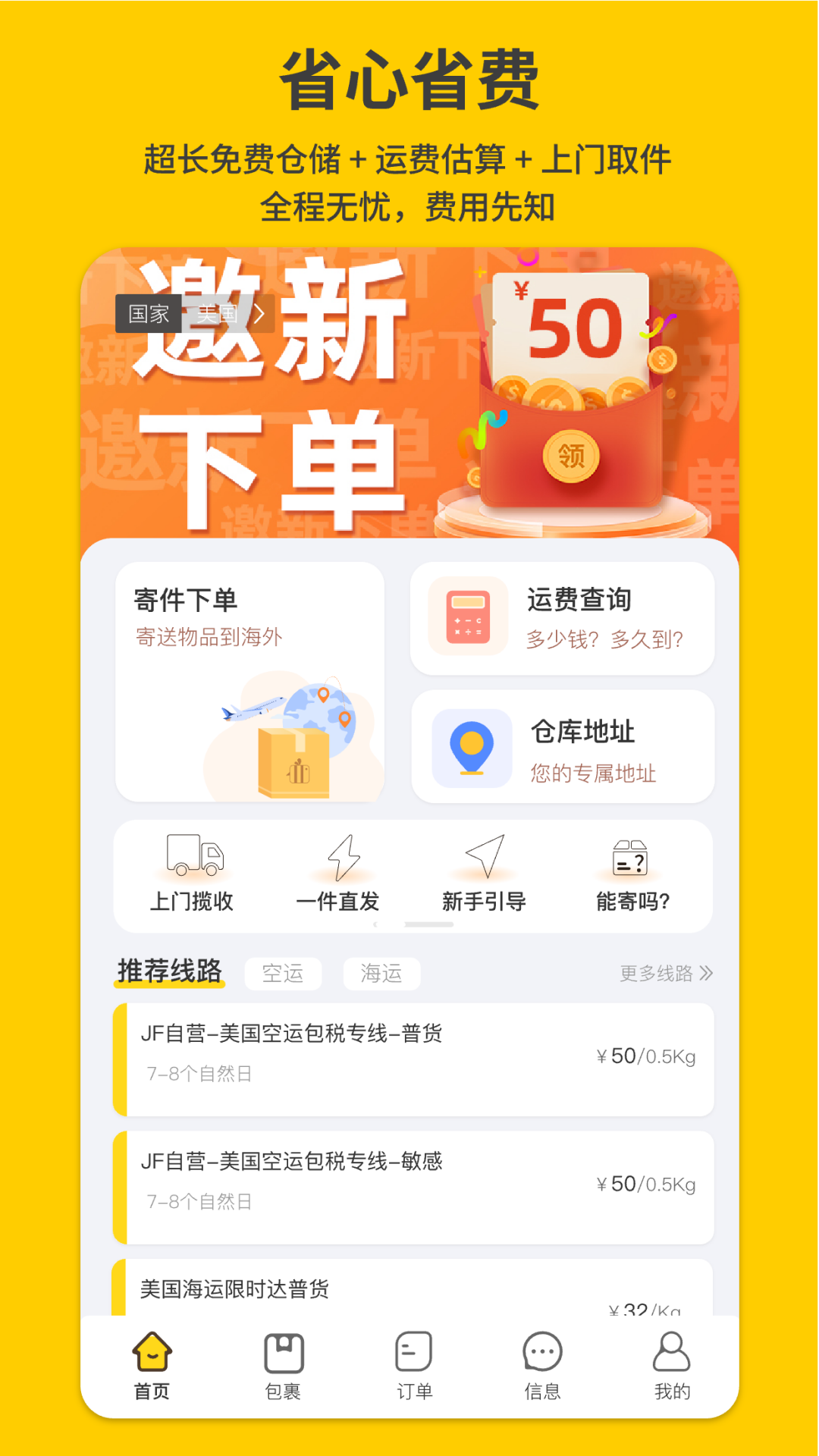Open 更多线路 with the double chevron

pos(666,973)
